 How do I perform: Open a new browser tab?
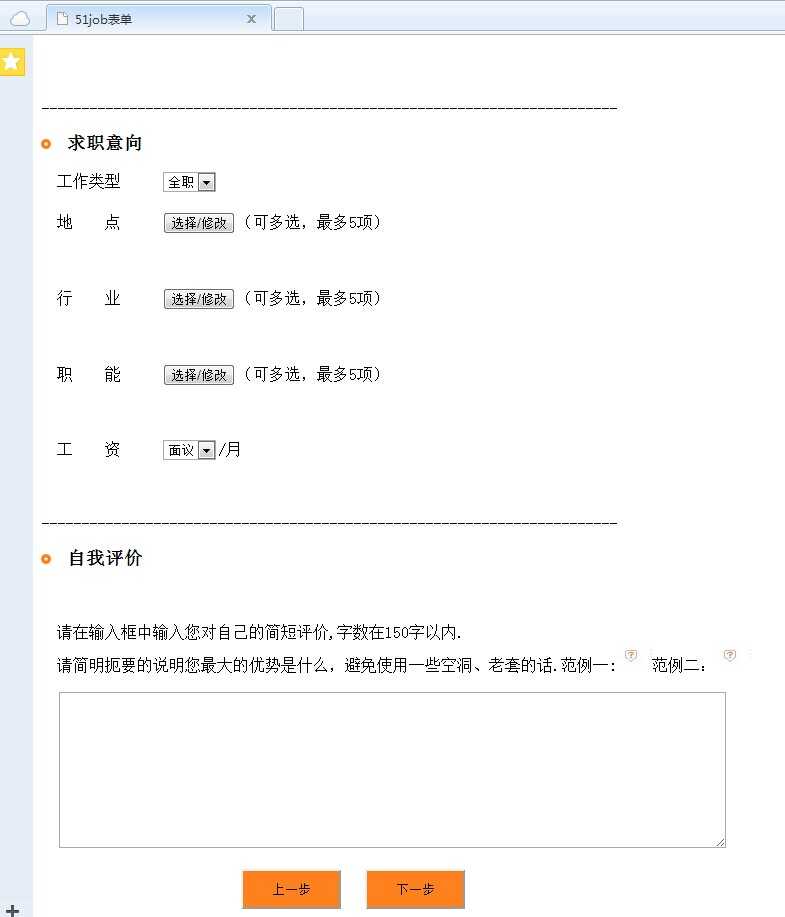pos(288,18)
